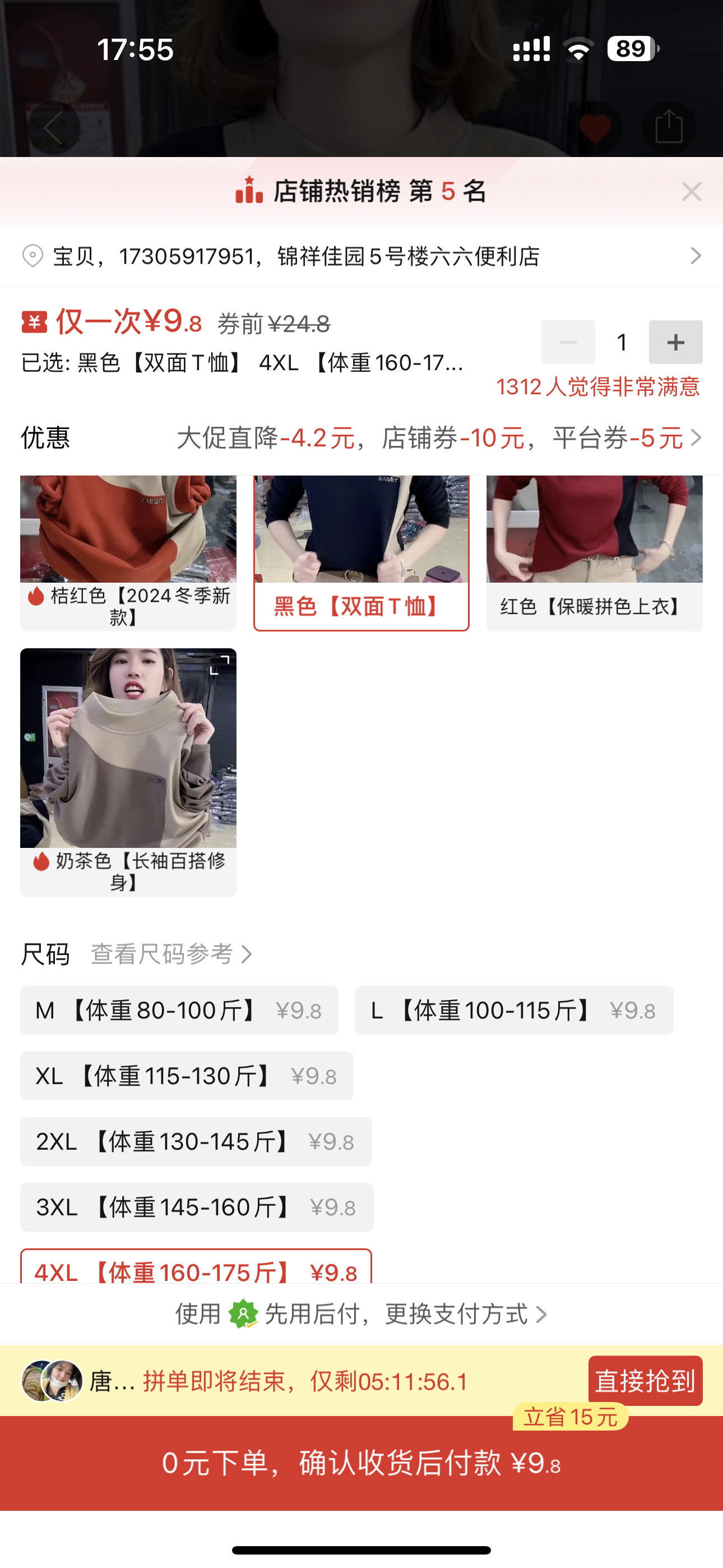The height and width of the screenshot is (1568, 723).
Task: Share this product
Action: tap(668, 128)
